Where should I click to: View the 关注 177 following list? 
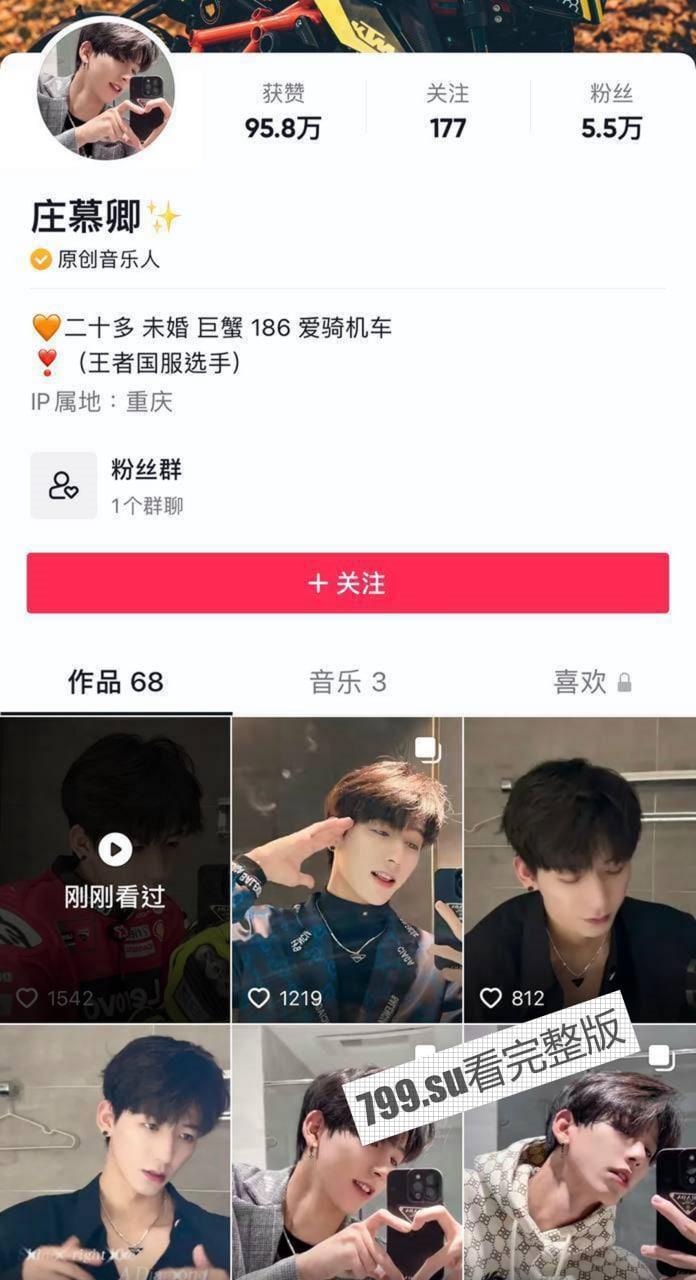447,112
